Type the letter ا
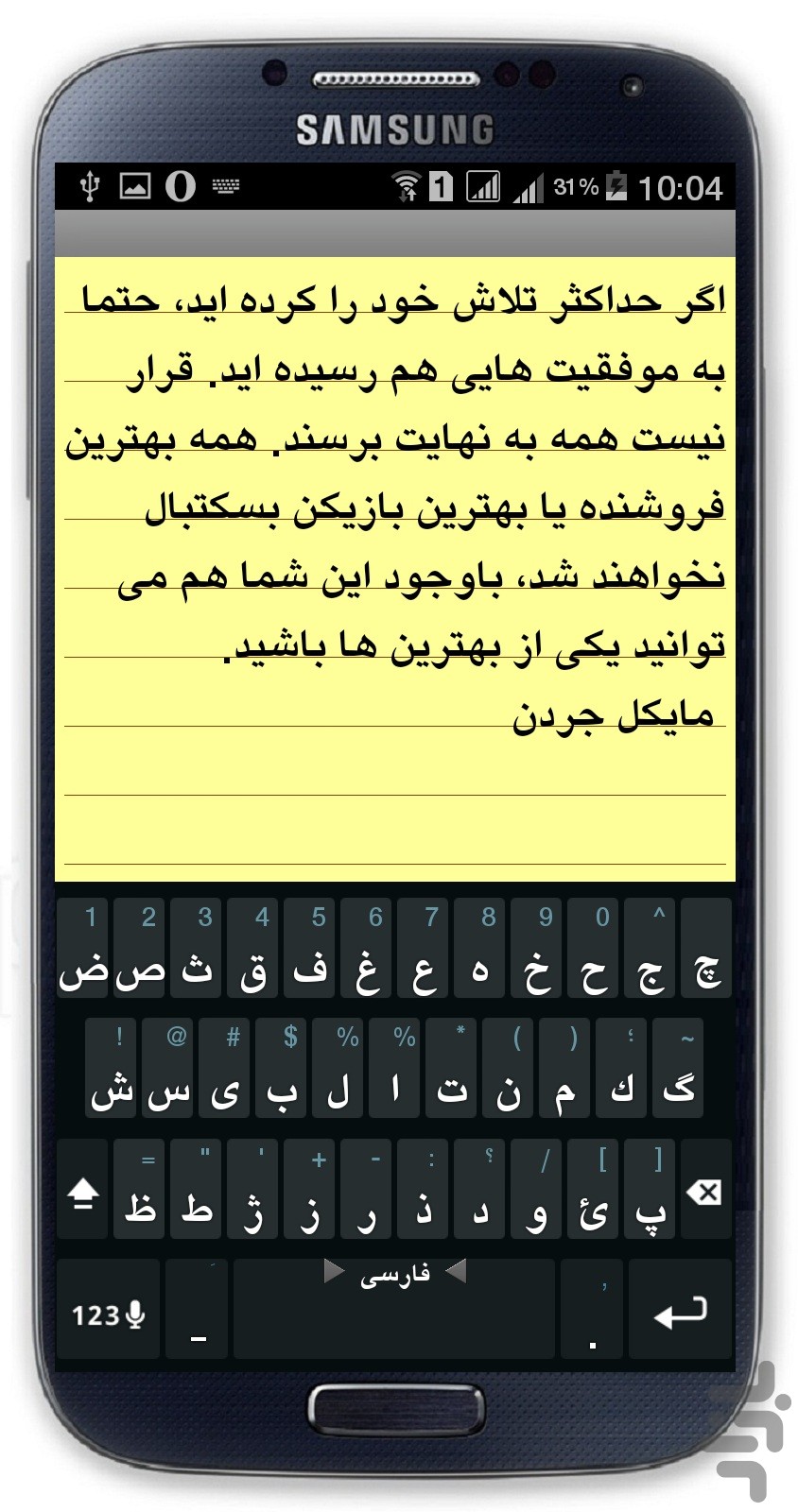 pos(395,1069)
